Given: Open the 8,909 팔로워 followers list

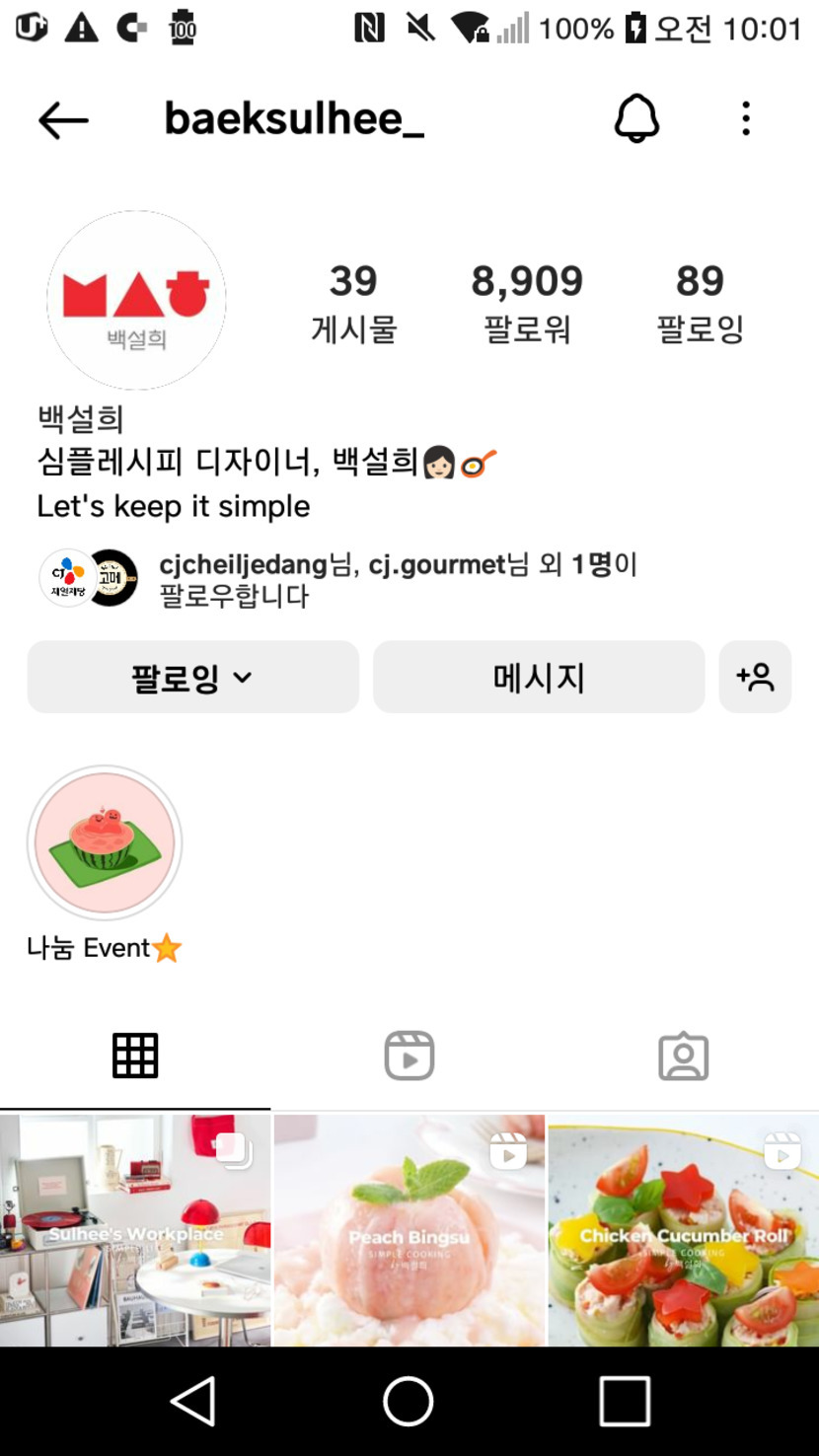Looking at the screenshot, I should (527, 303).
